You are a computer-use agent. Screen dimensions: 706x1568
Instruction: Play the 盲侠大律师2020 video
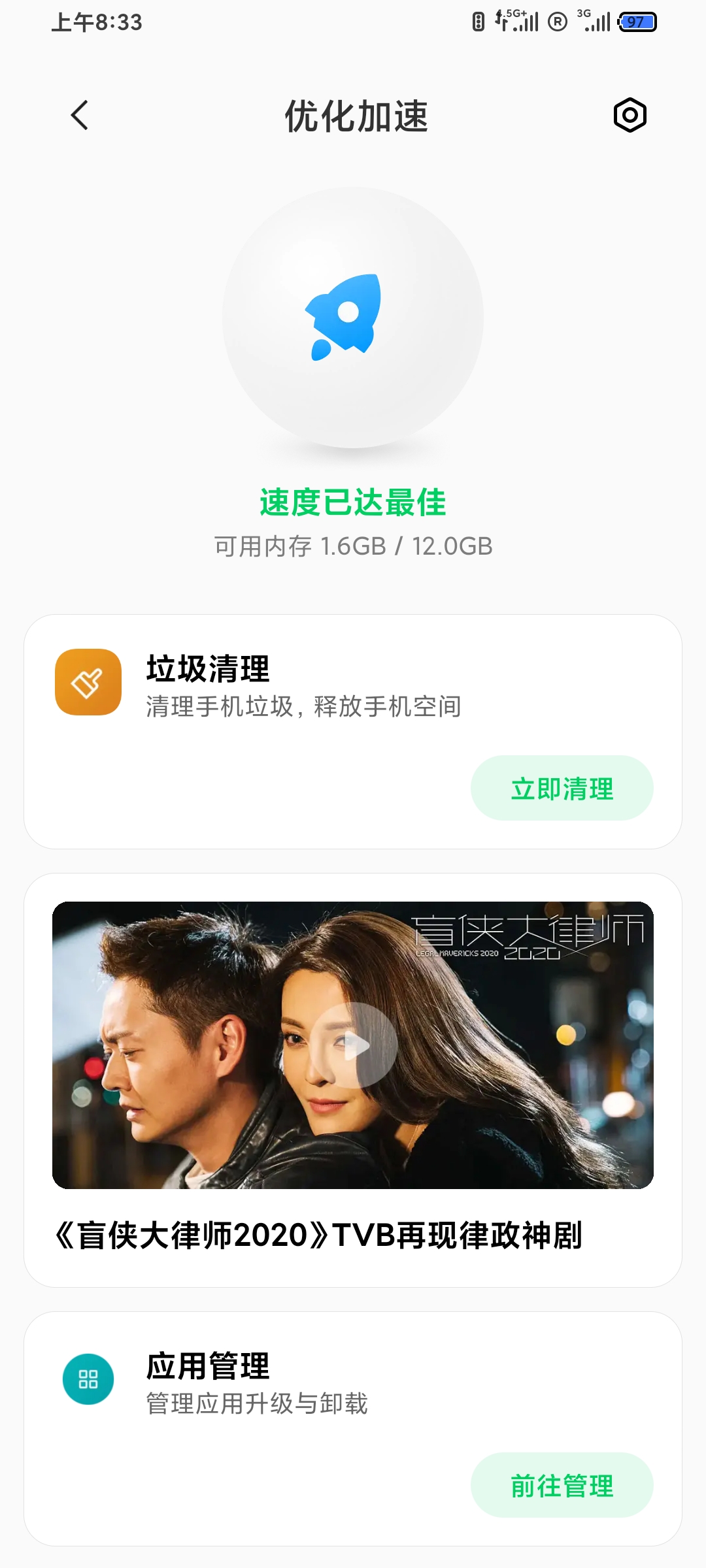click(x=353, y=1045)
